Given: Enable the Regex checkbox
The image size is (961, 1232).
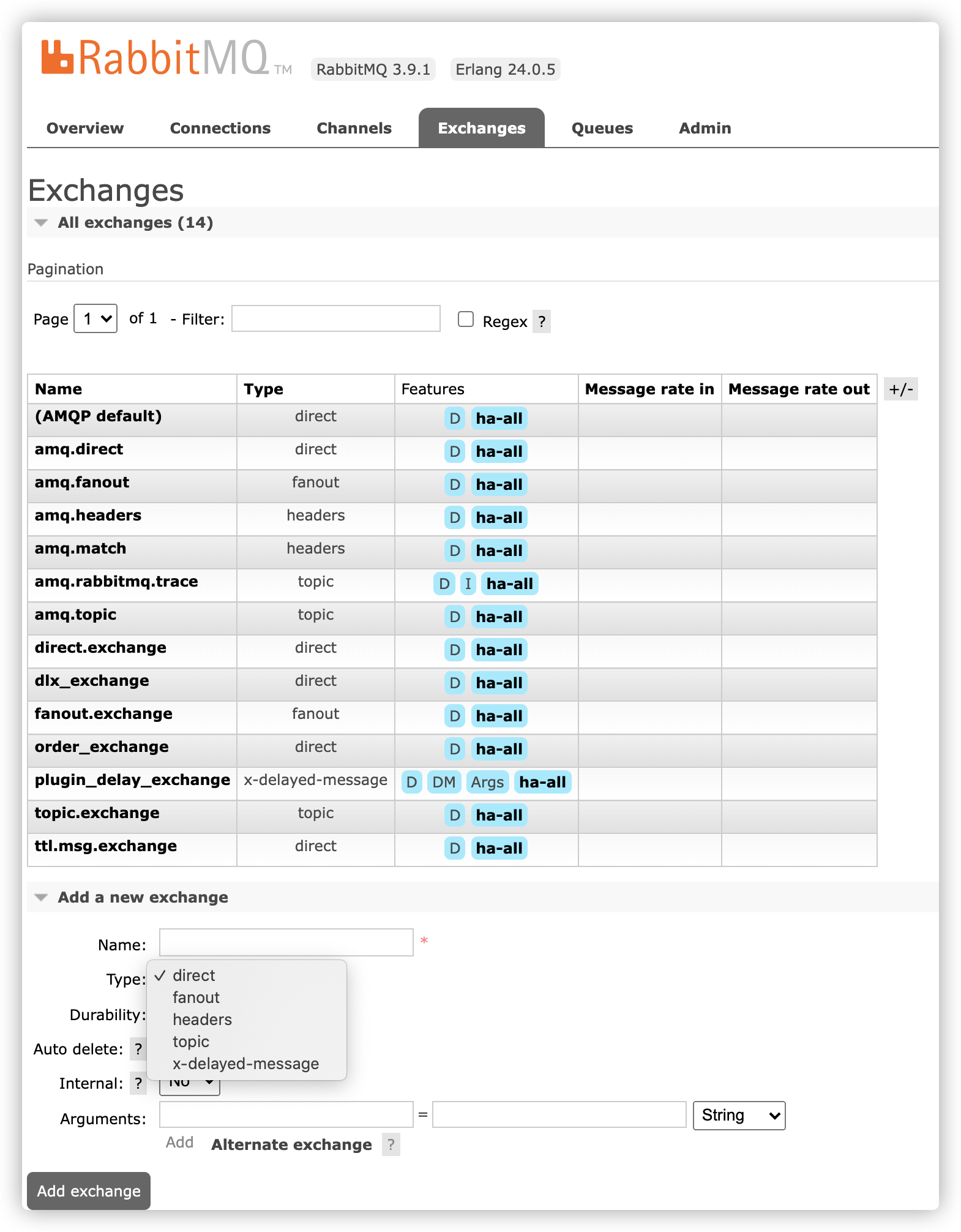Looking at the screenshot, I should pyautogui.click(x=466, y=320).
